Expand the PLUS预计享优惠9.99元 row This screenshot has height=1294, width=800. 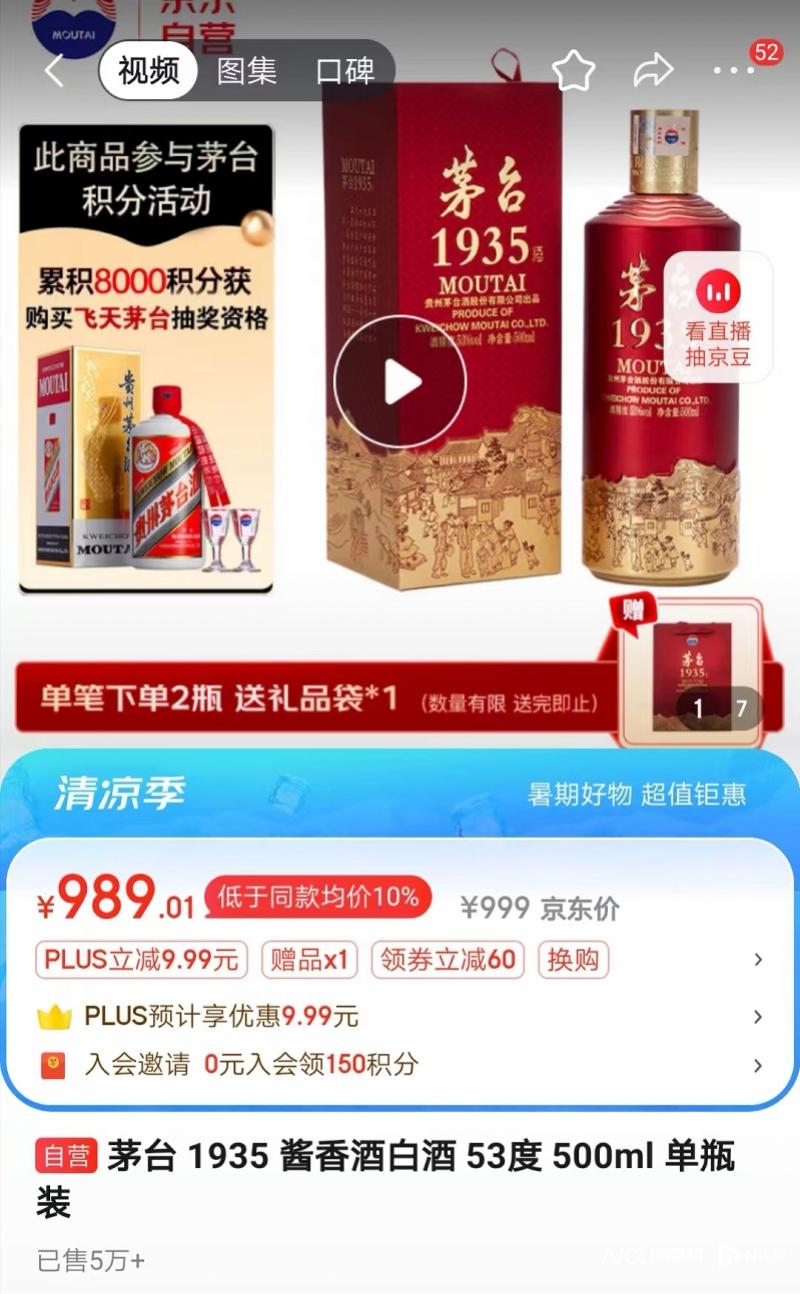click(400, 1017)
